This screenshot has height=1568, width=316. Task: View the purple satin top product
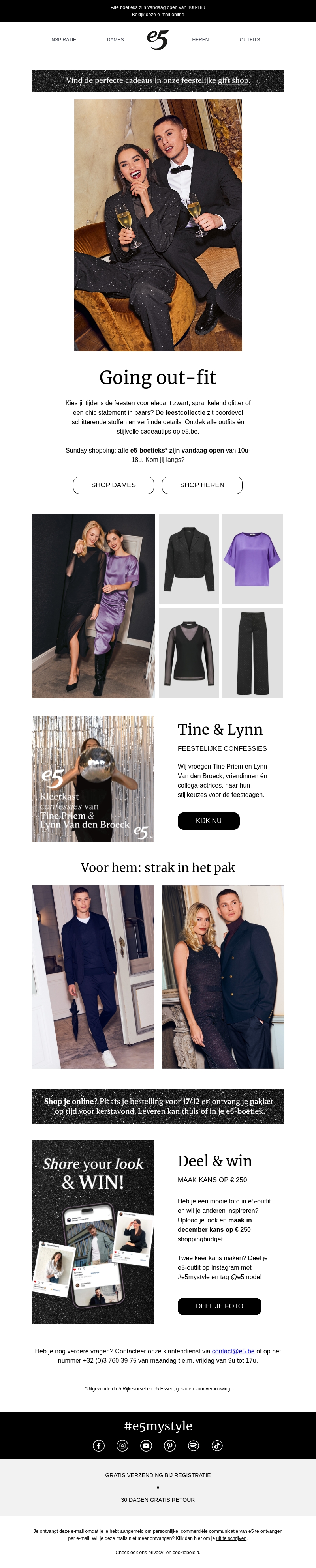[252, 559]
